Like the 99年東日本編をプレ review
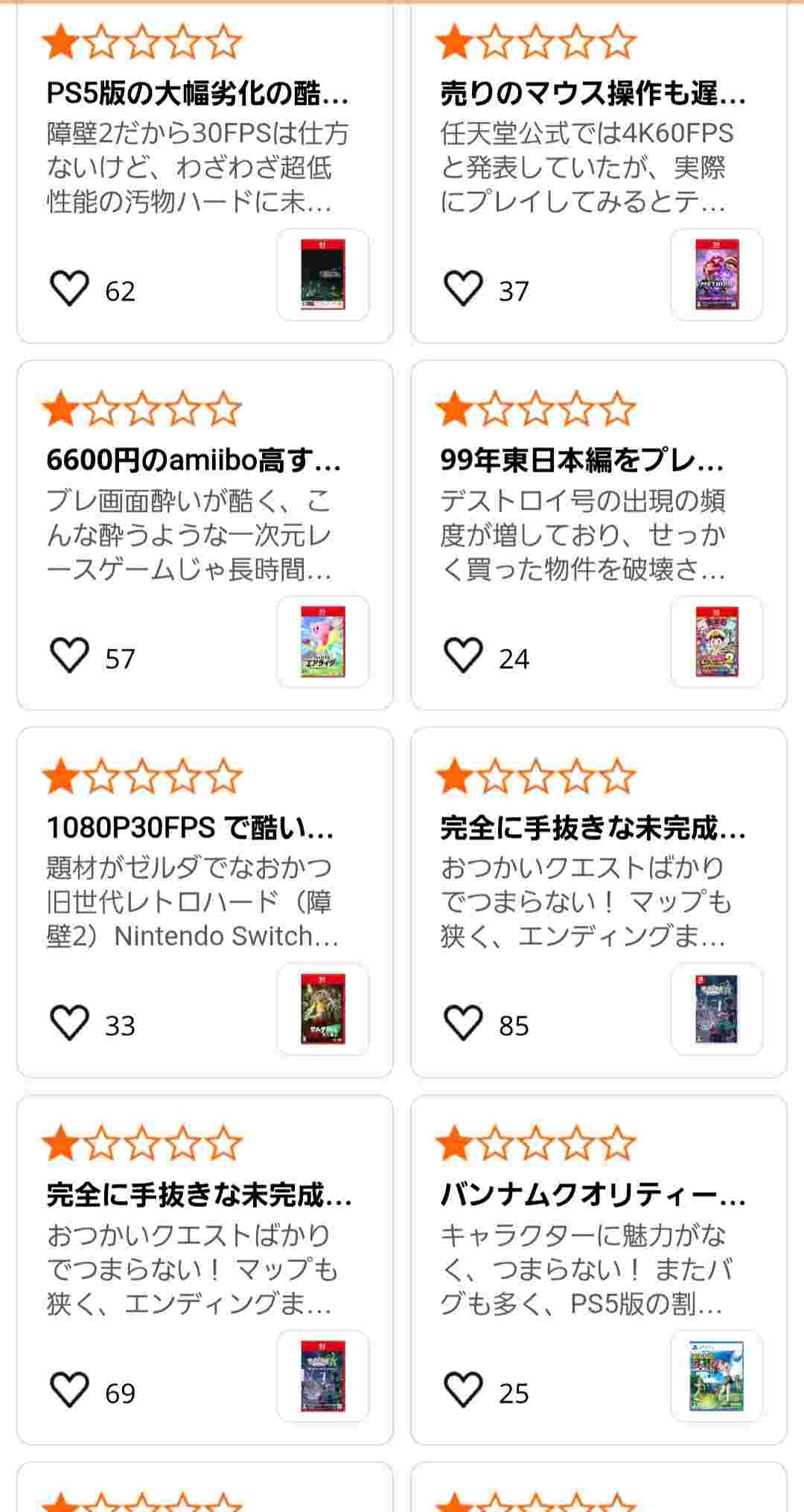The image size is (804, 1512). (x=463, y=656)
